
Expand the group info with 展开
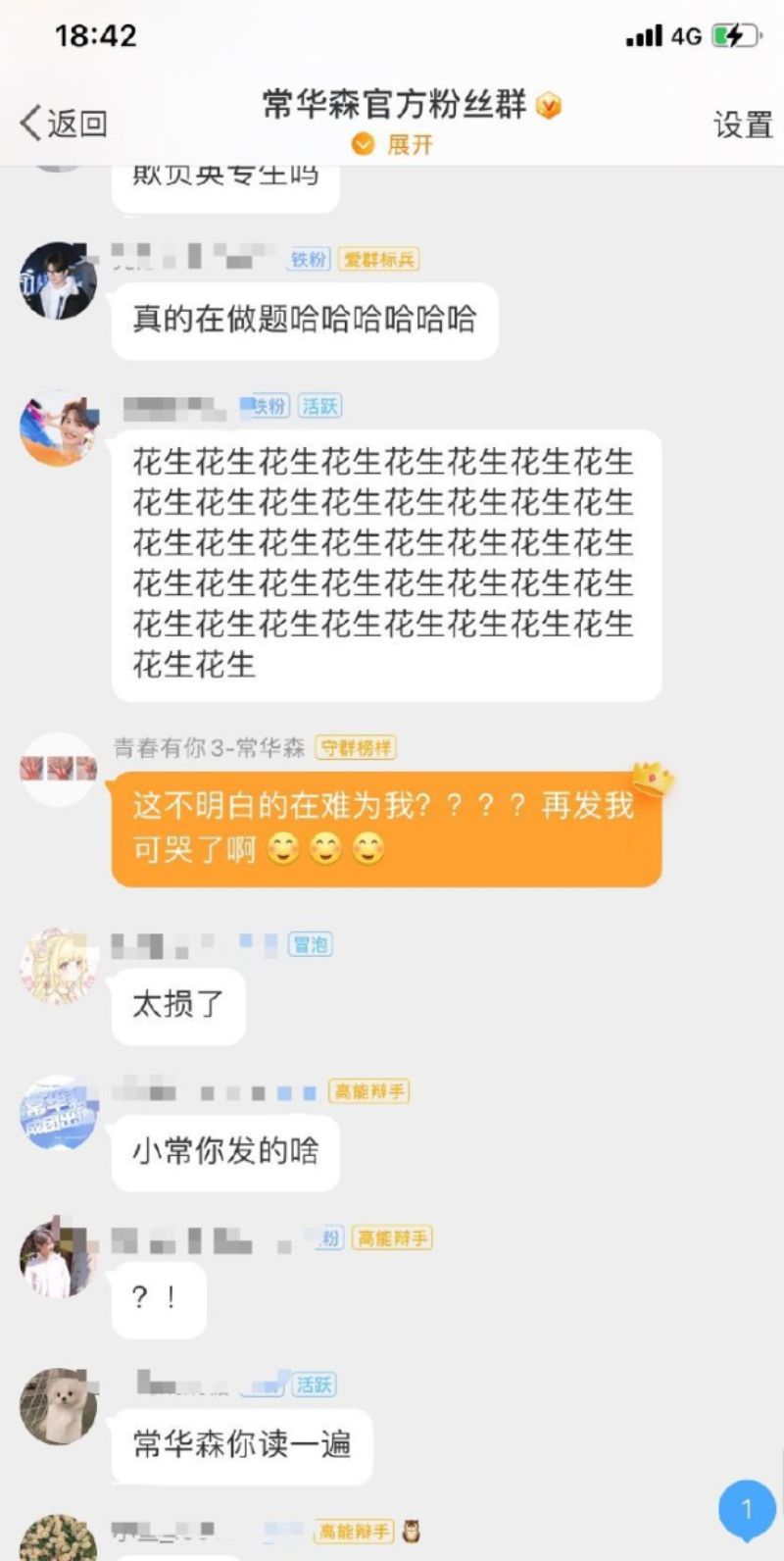(394, 145)
